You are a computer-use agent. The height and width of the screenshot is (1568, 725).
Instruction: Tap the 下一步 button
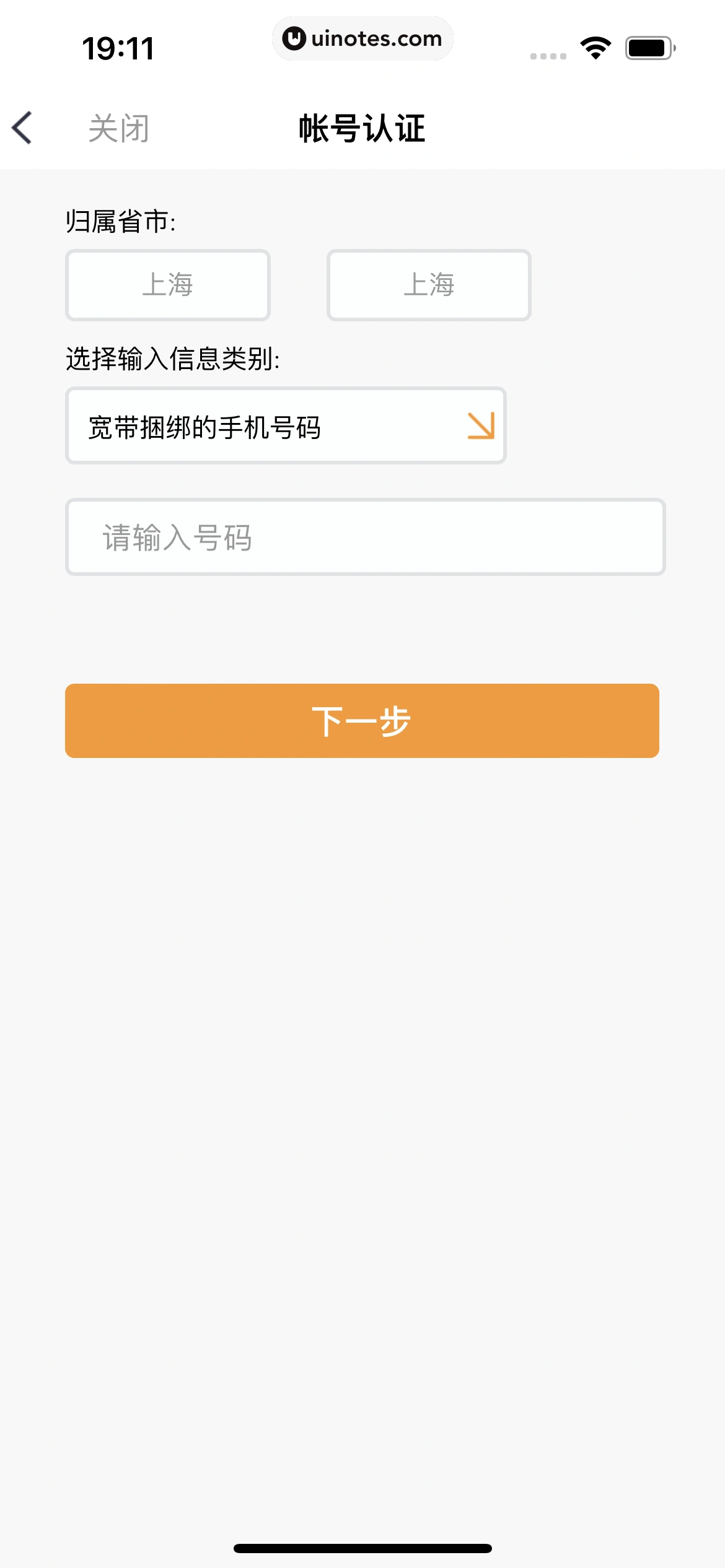click(362, 721)
